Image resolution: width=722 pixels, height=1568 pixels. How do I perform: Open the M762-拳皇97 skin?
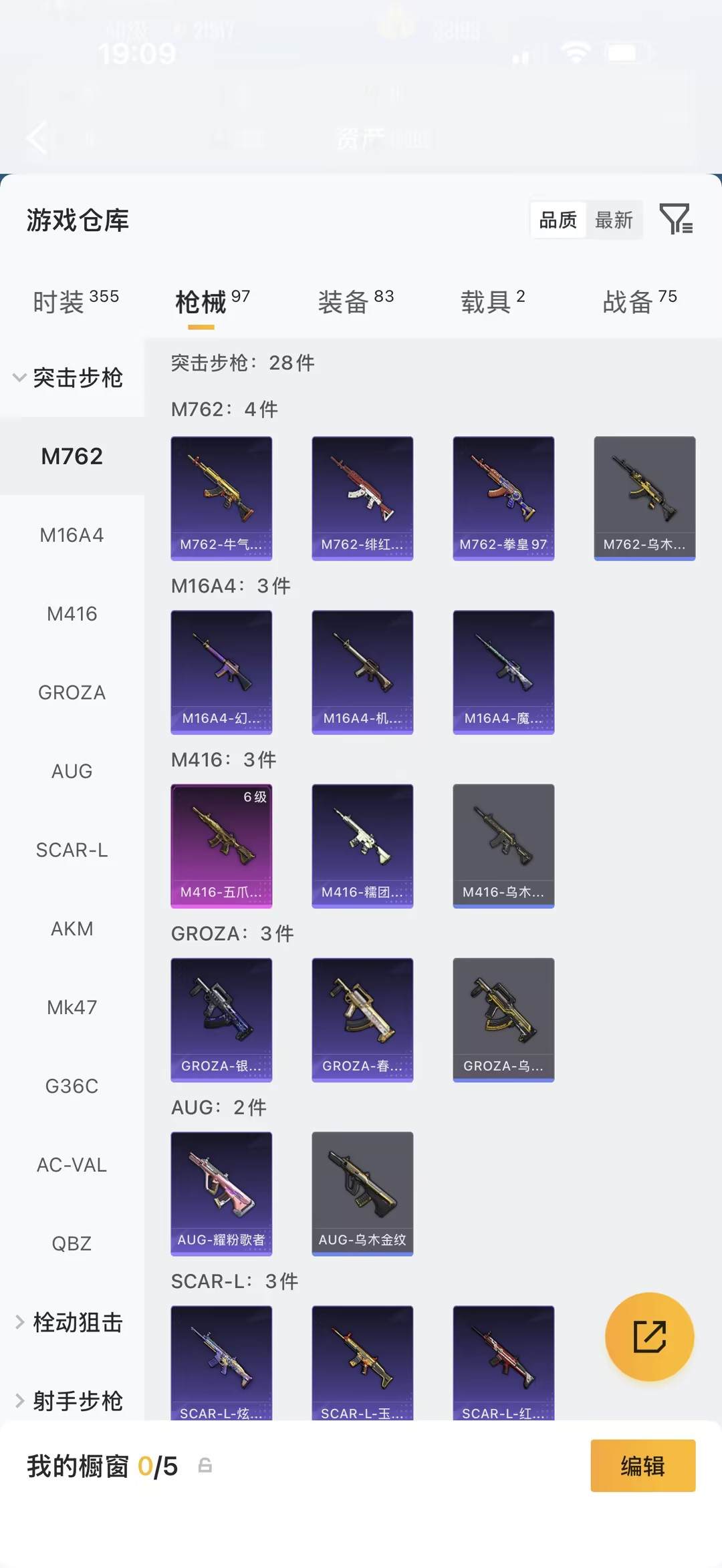(503, 498)
